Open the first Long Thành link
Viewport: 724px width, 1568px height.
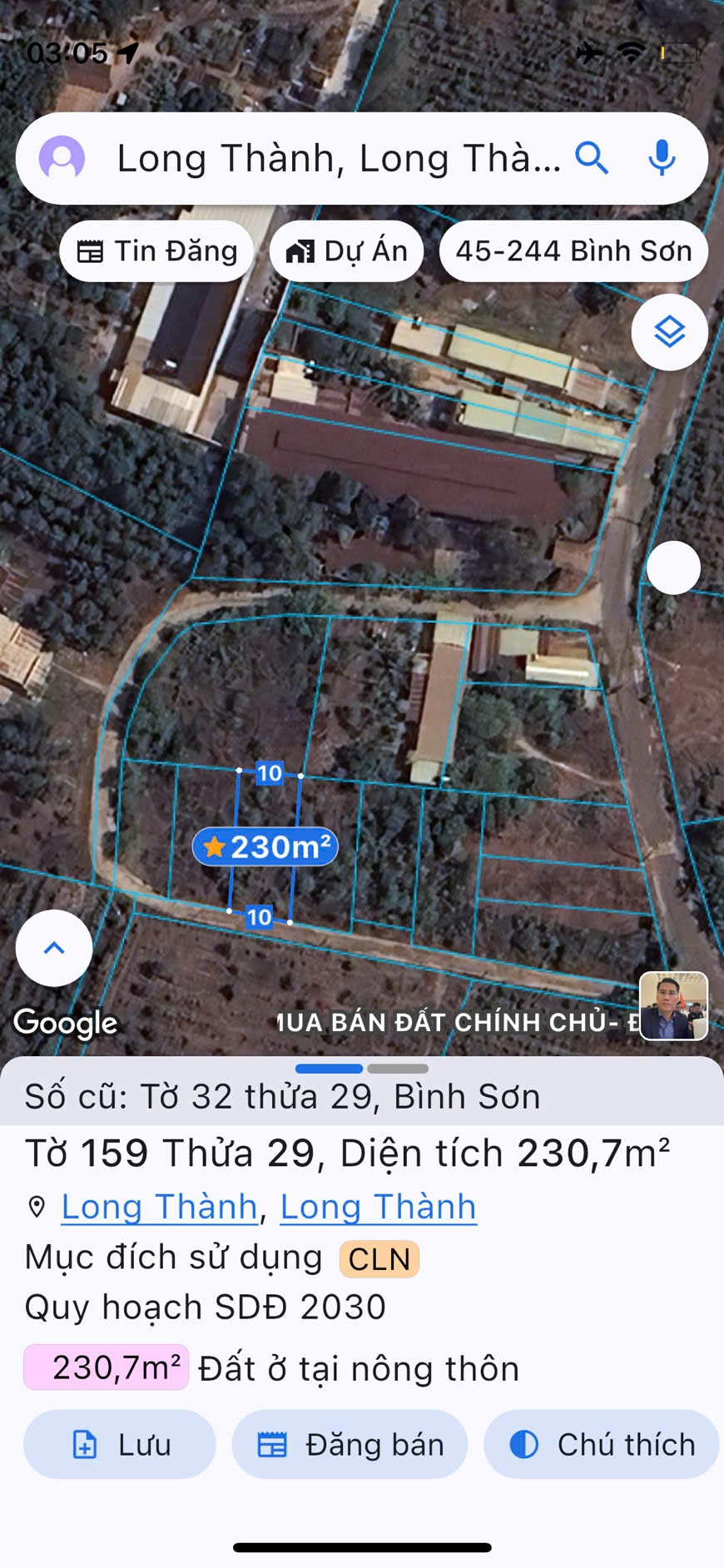tap(159, 1207)
